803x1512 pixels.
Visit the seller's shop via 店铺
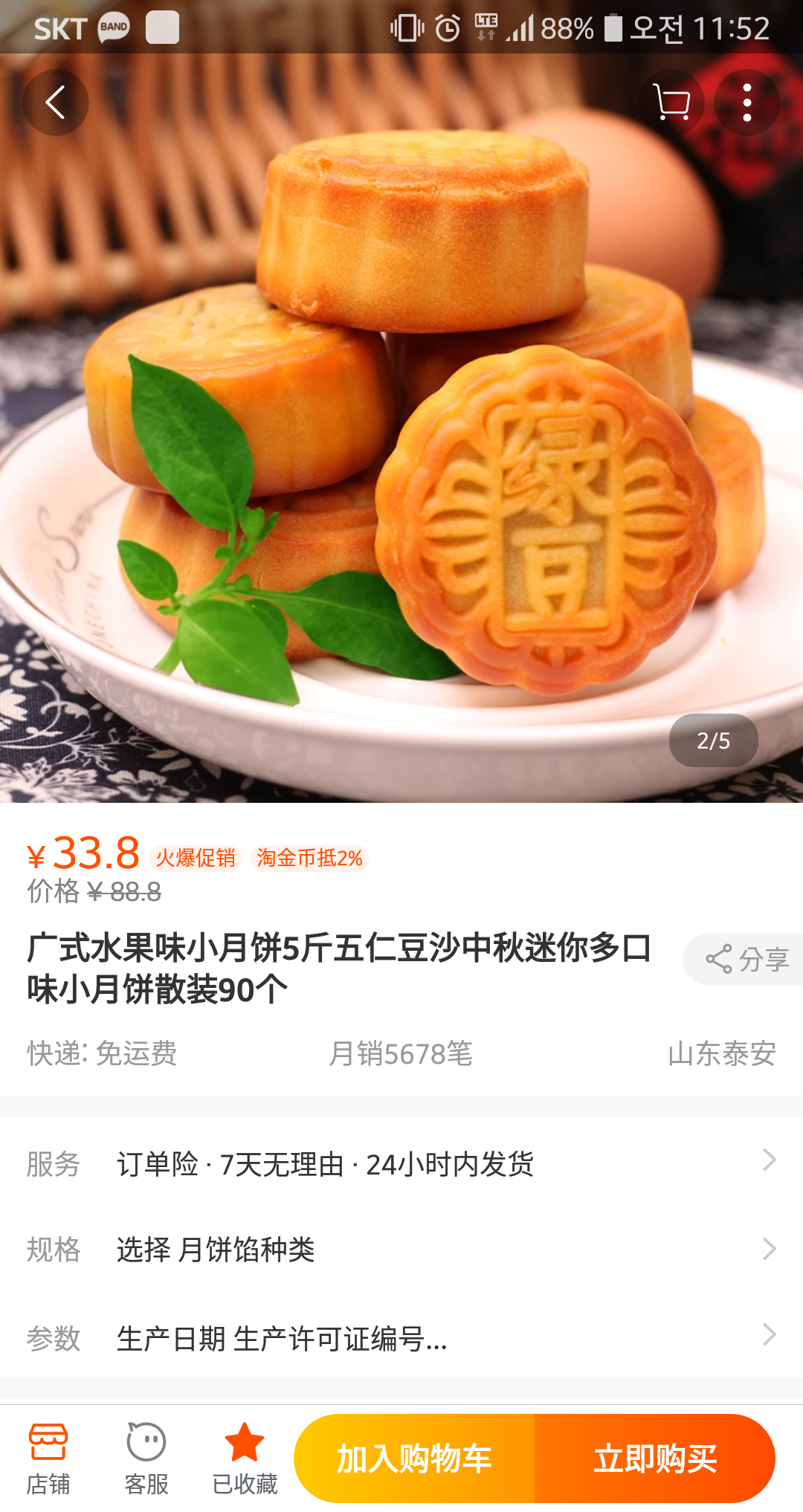pyautogui.click(x=48, y=1458)
